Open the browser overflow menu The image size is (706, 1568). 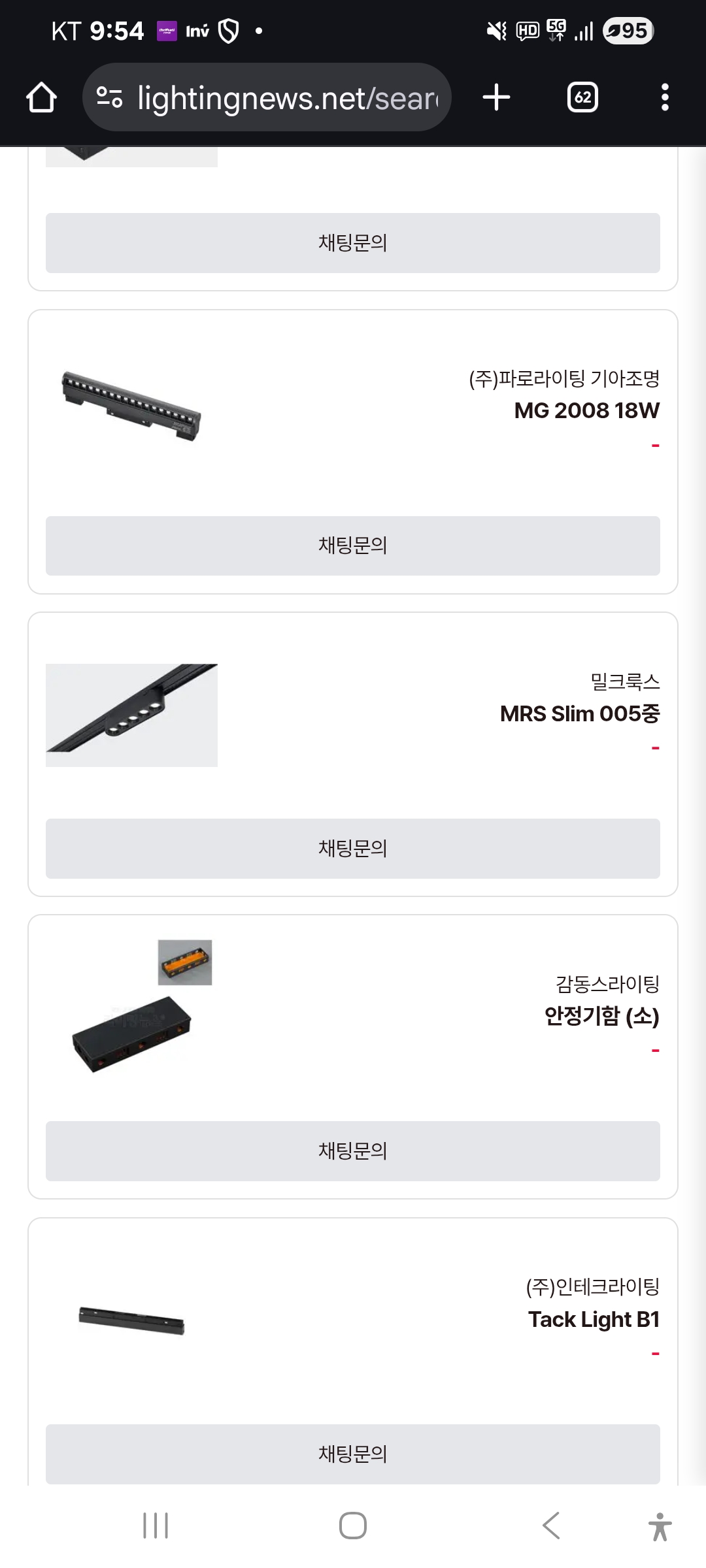pos(665,98)
